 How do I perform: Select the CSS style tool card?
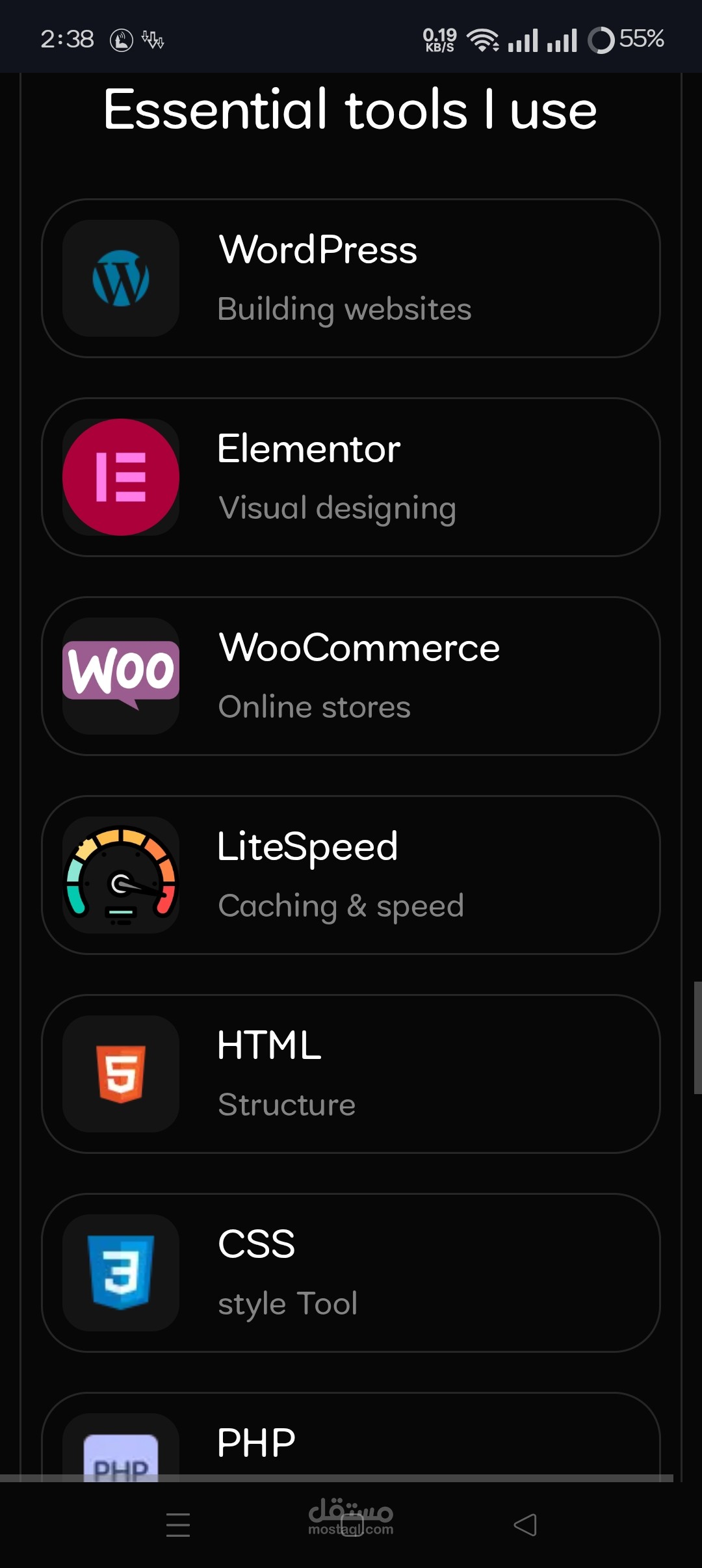351,1273
